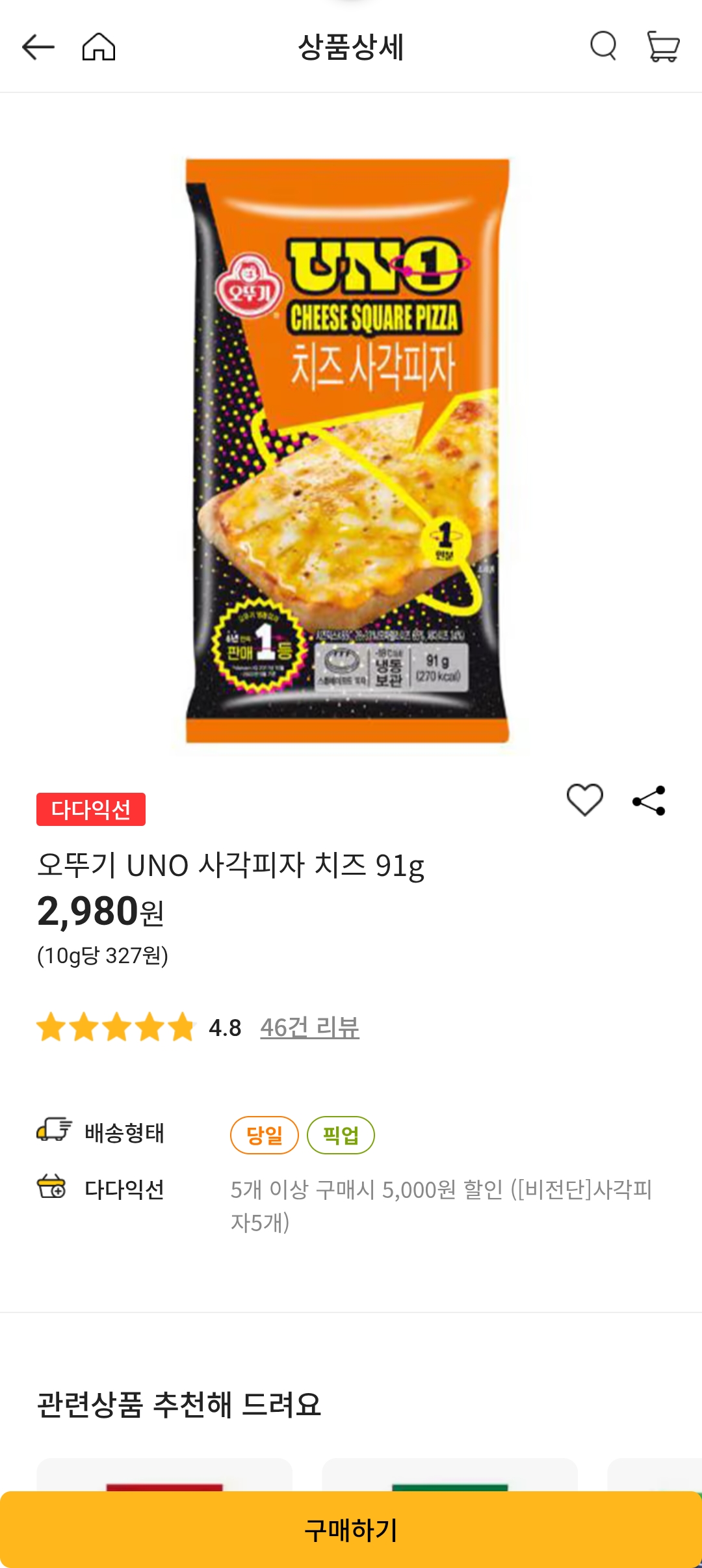702x1568 pixels.
Task: Open product search with magnifier icon
Action: (602, 47)
